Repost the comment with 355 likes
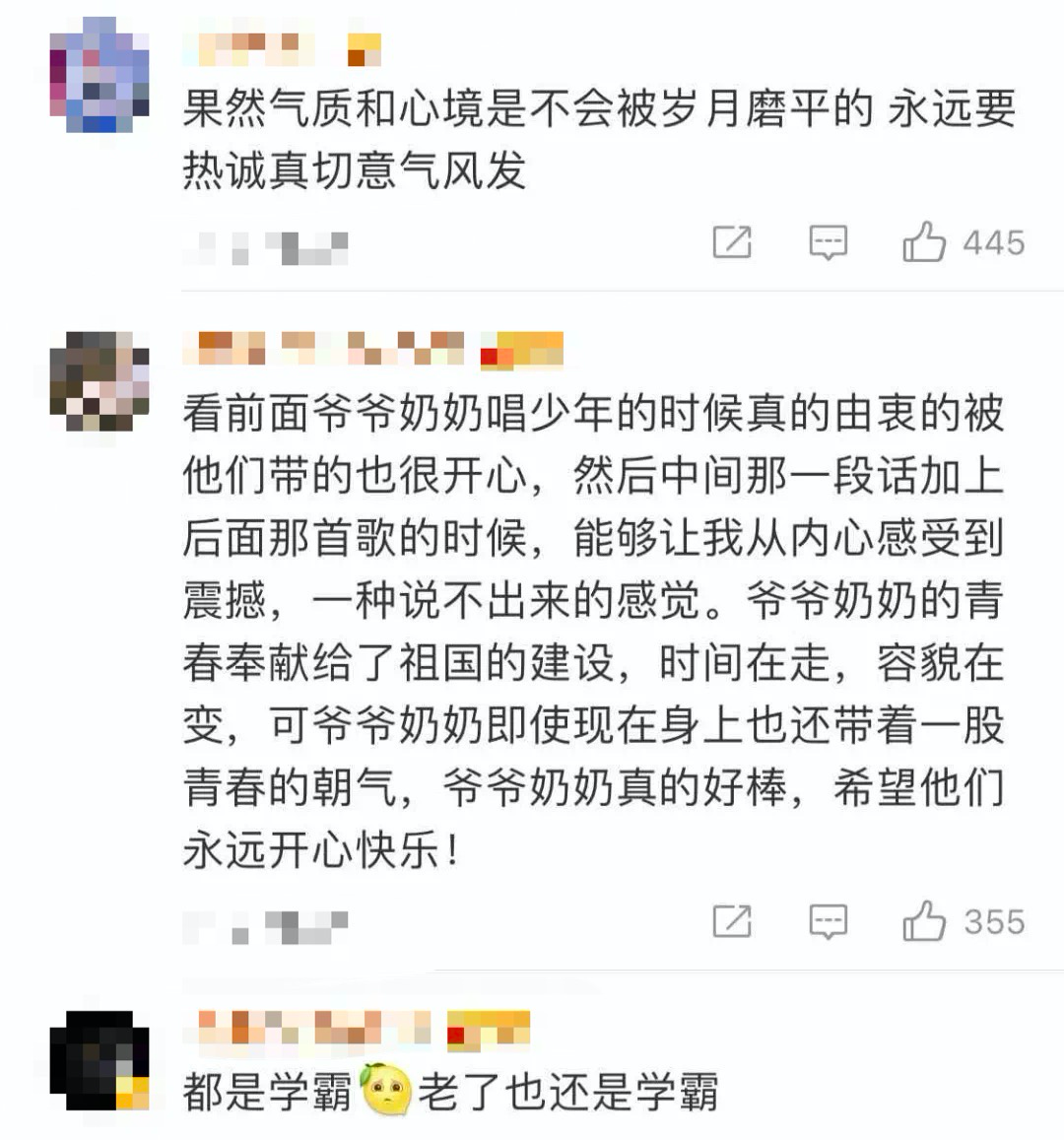The image size is (1064, 1140). (732, 921)
